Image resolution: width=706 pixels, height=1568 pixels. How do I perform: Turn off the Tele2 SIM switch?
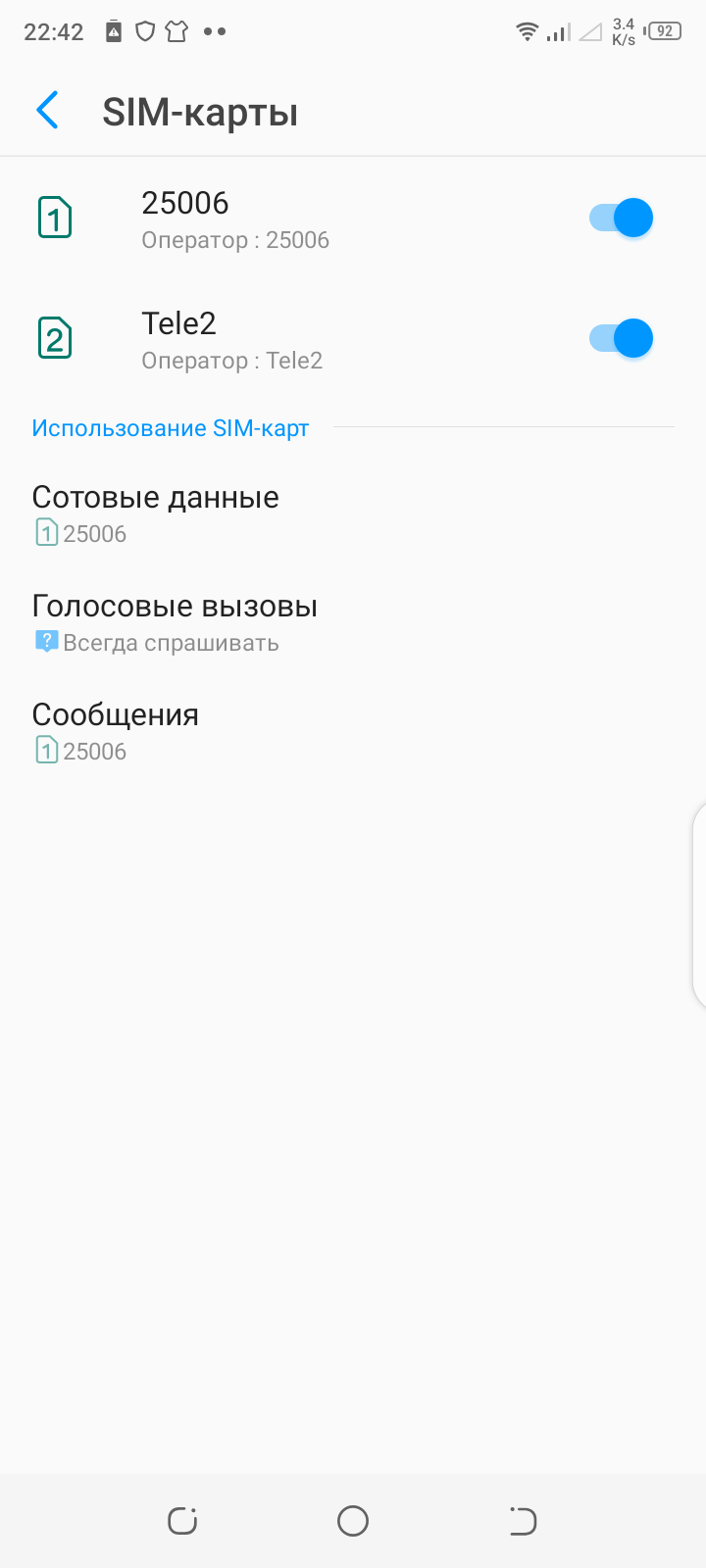pos(621,338)
